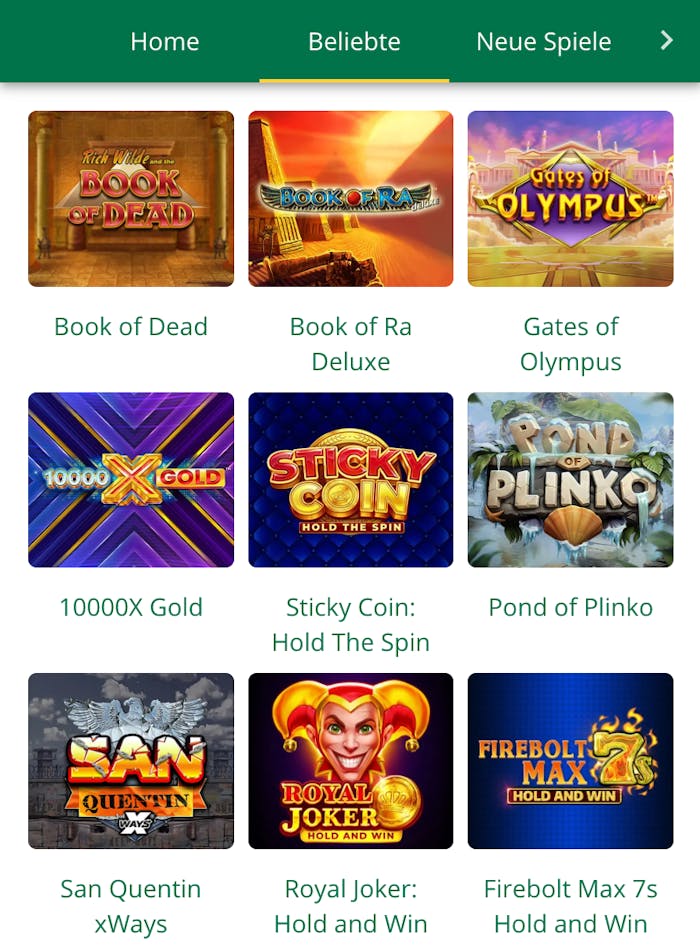Launch Book of Ra Deluxe
700x951 pixels.
tap(351, 199)
